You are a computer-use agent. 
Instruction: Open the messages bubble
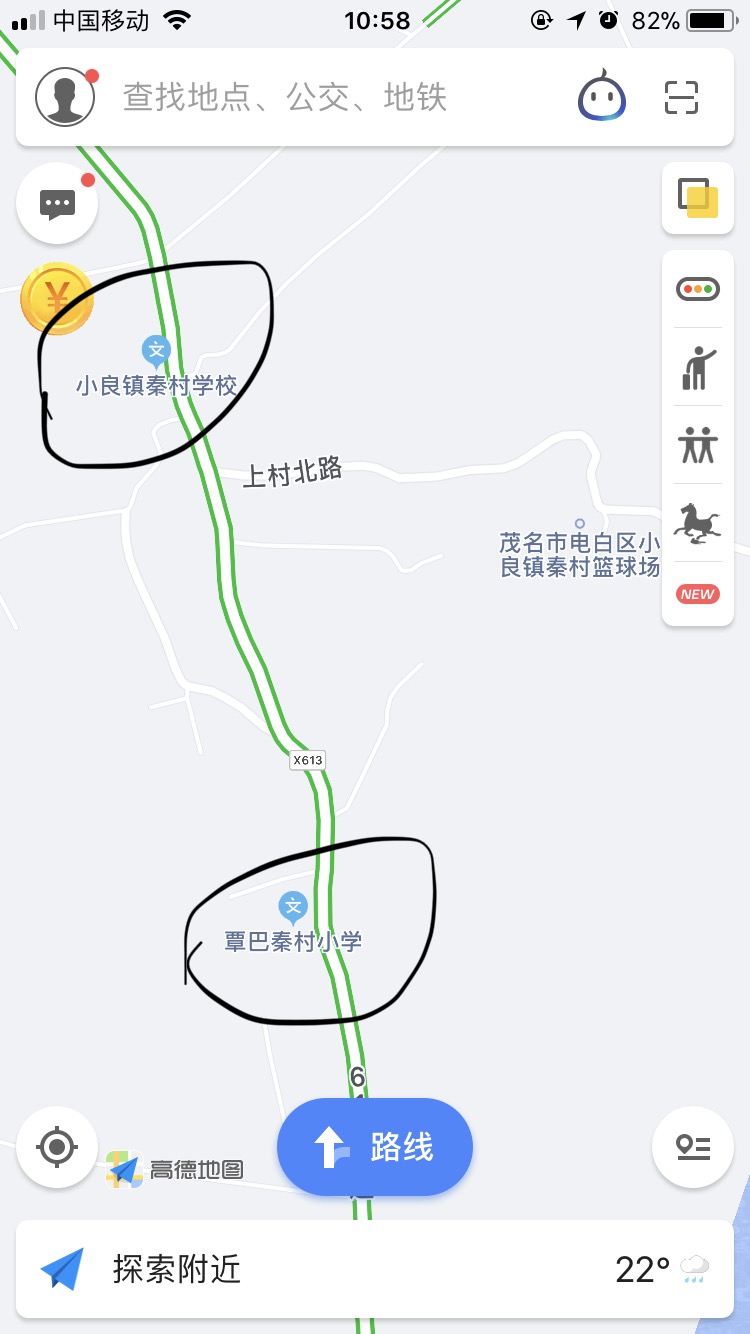coord(57,204)
